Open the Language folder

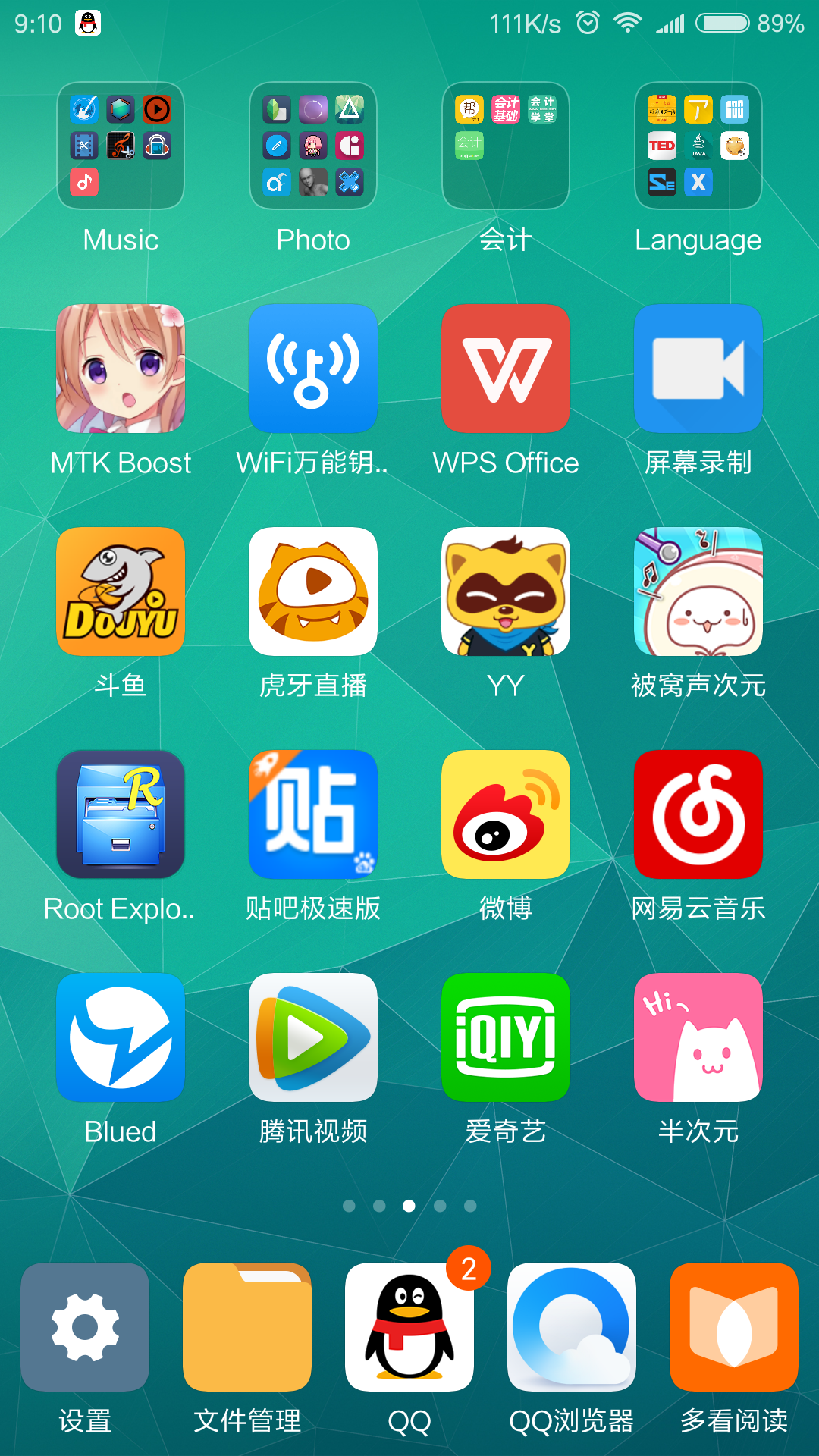coord(698,146)
